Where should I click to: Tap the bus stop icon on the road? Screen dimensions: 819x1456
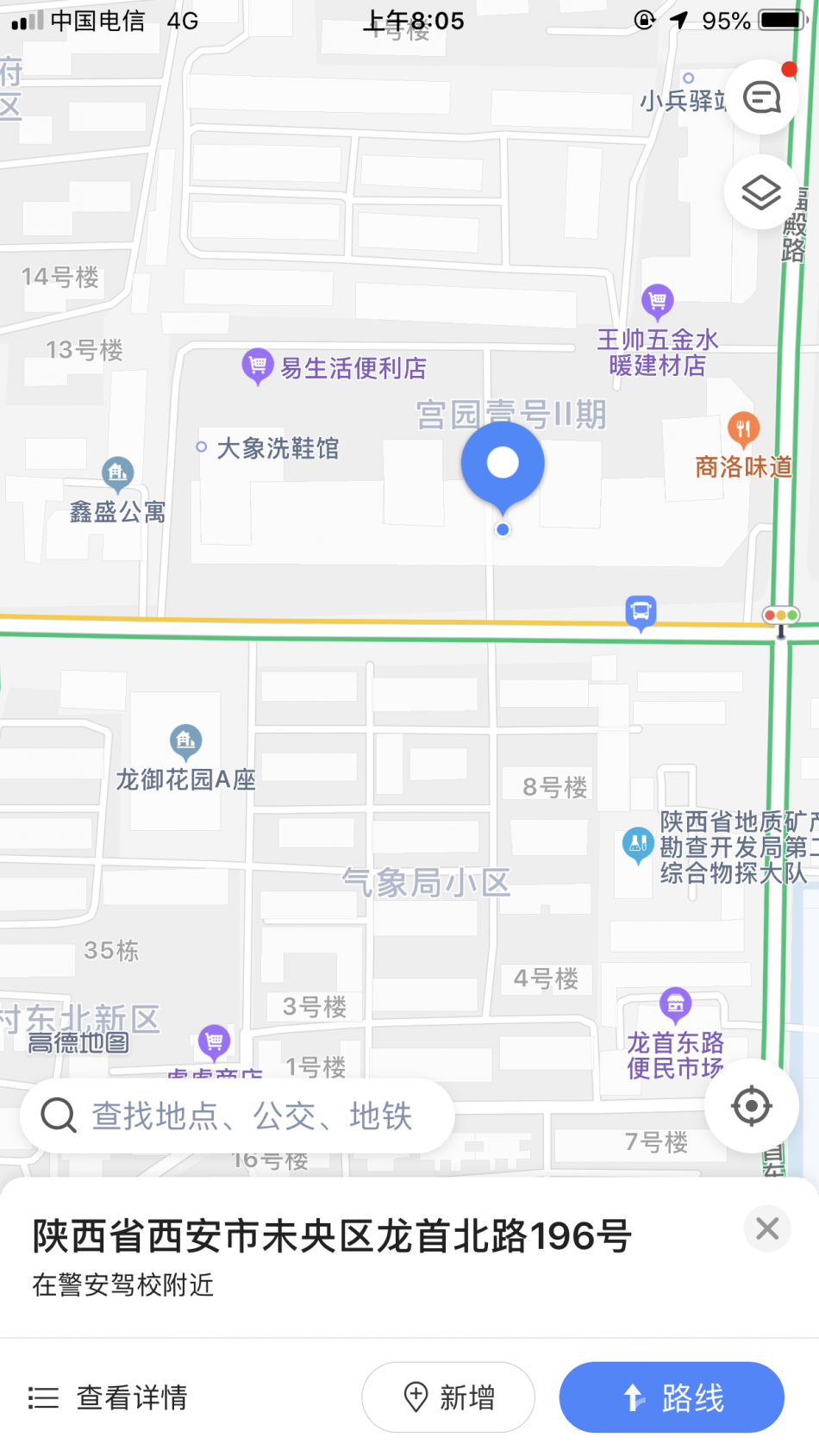[641, 613]
